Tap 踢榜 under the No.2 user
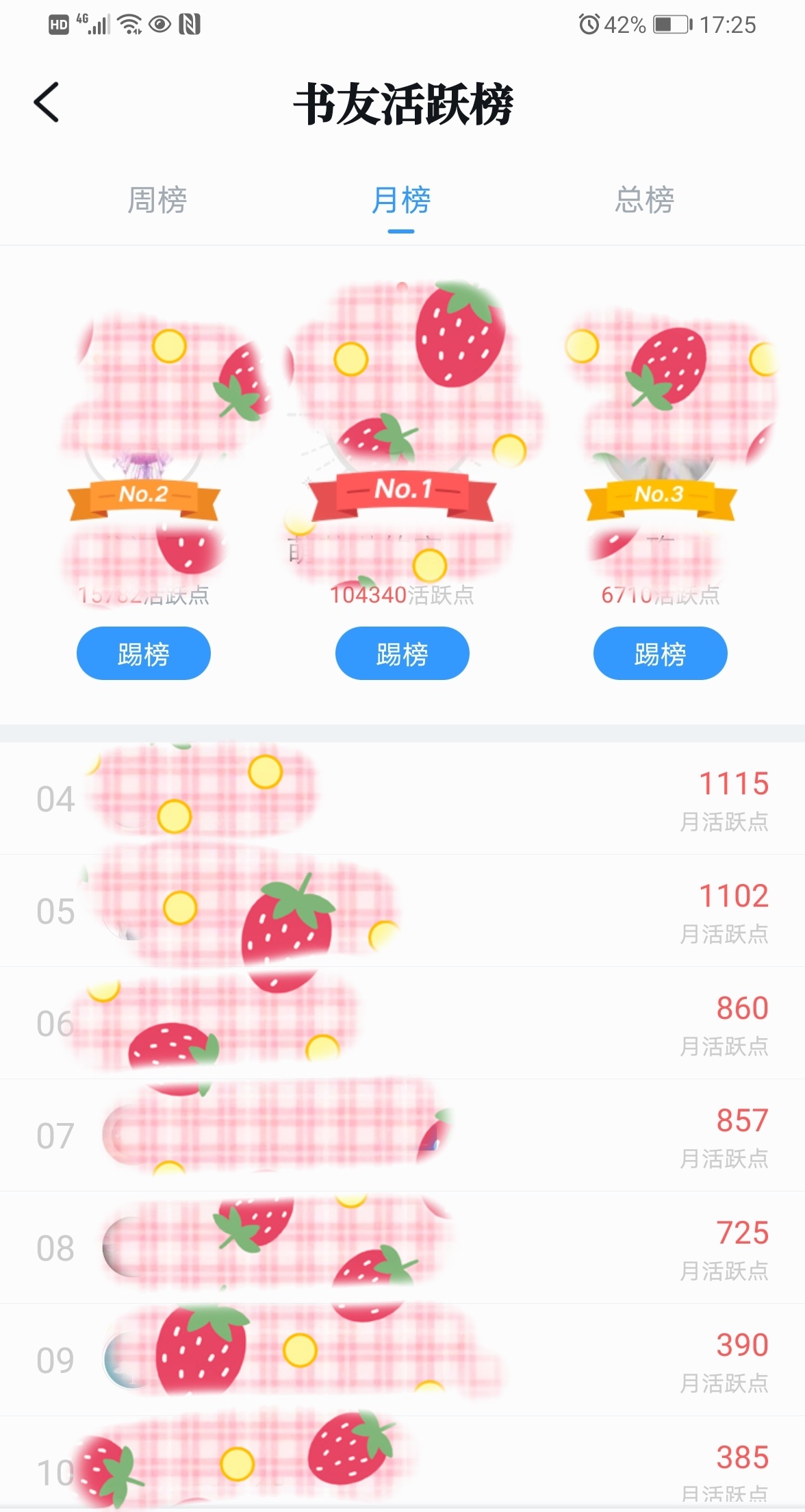 click(x=143, y=653)
